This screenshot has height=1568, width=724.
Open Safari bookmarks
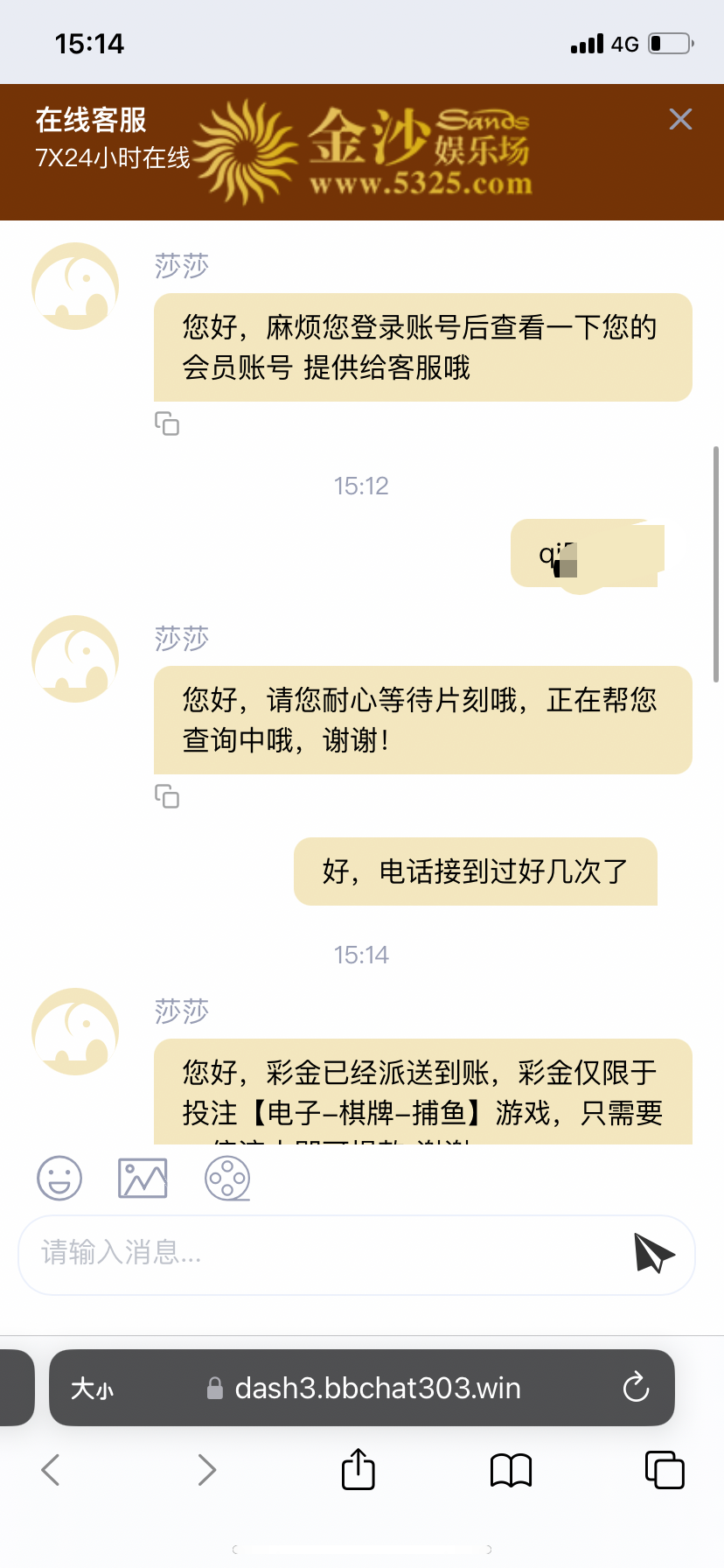512,1470
